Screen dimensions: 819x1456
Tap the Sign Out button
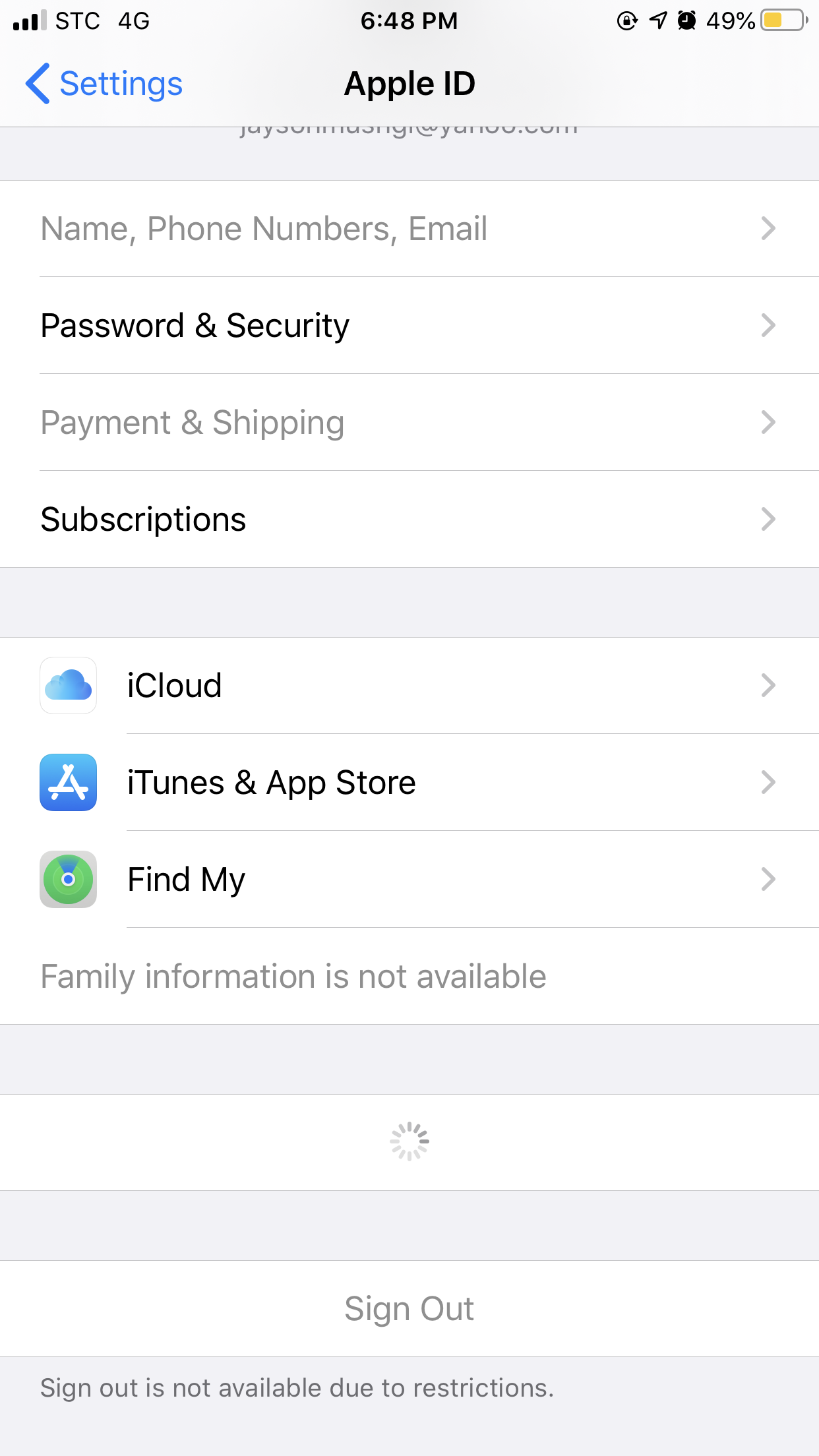coord(409,1309)
